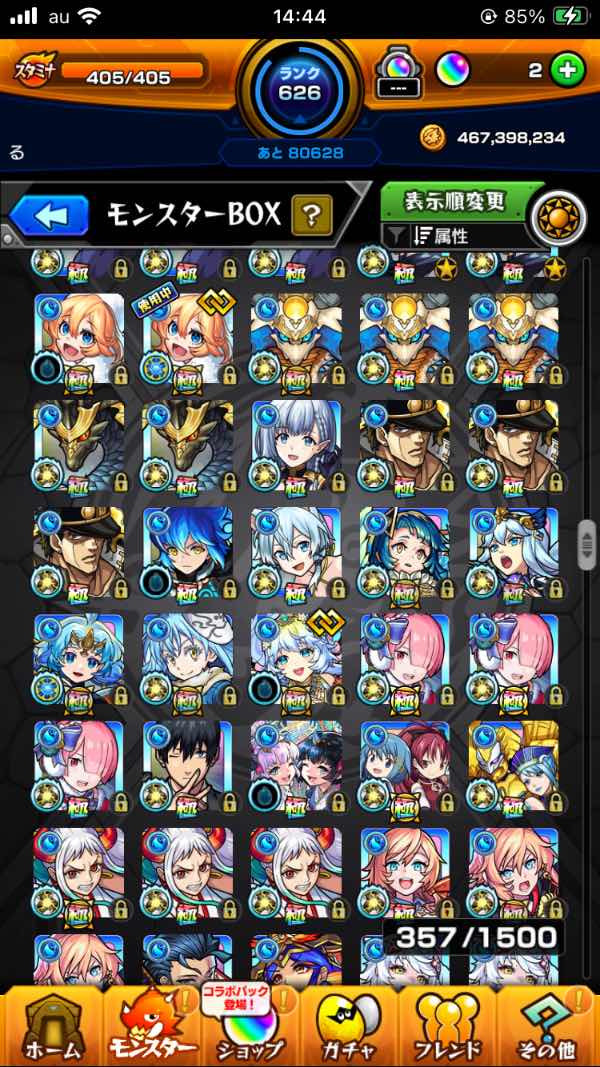Image resolution: width=600 pixels, height=1067 pixels.
Task: Tap the green plus to add orbs
Action: 567,71
